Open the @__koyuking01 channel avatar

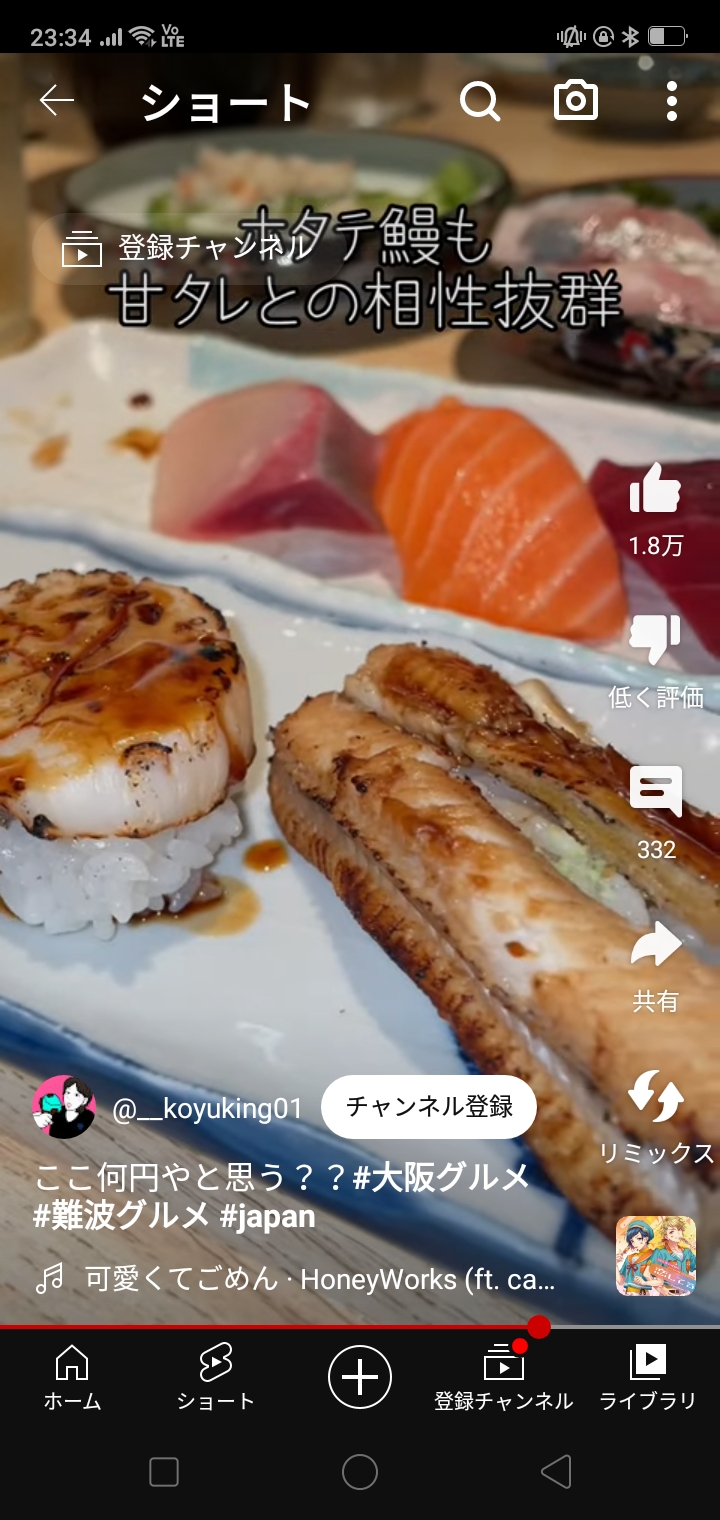point(64,1107)
